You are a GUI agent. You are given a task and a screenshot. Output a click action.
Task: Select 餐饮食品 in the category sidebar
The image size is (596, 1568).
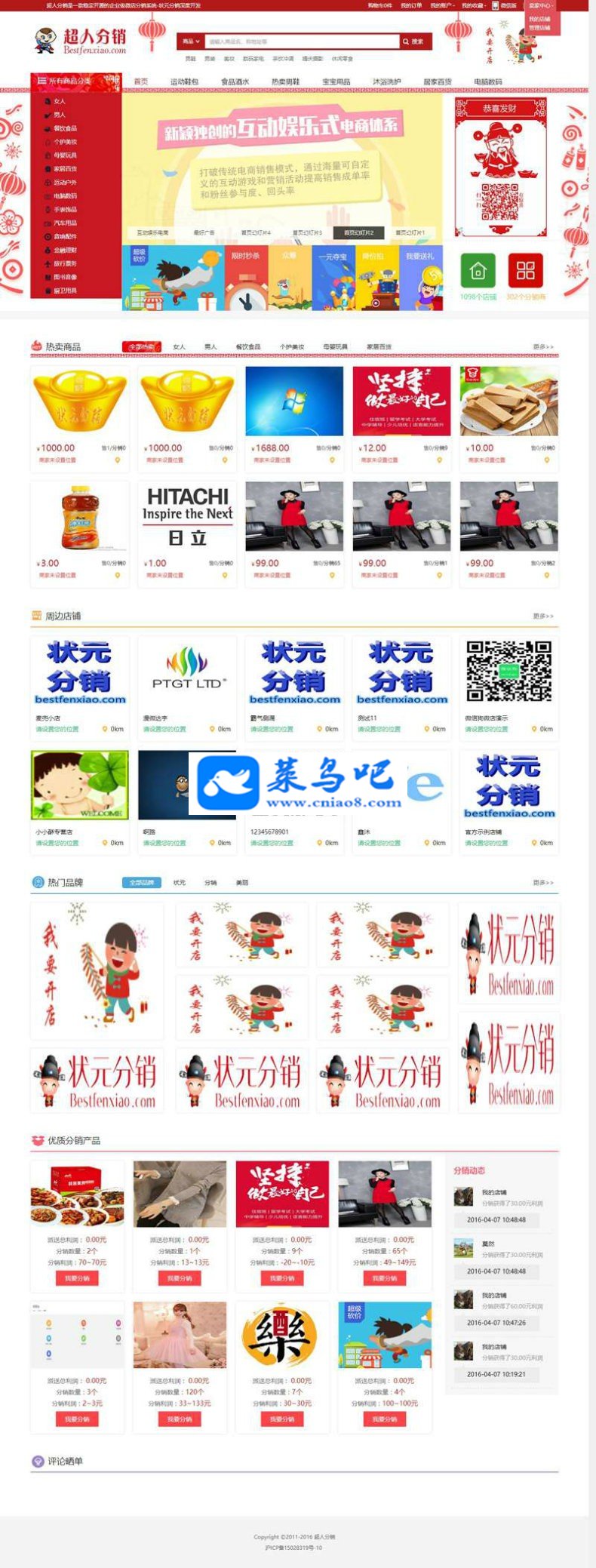(65, 128)
